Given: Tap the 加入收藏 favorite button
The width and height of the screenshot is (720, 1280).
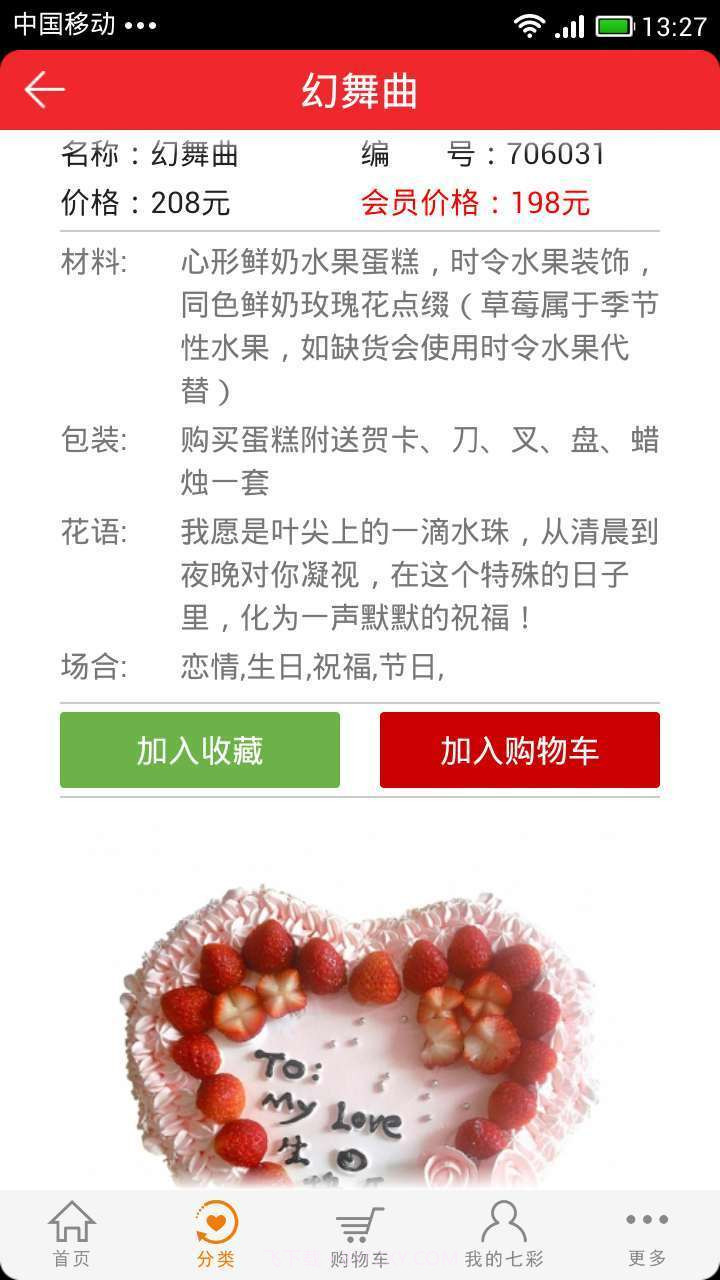Looking at the screenshot, I should coord(198,750).
